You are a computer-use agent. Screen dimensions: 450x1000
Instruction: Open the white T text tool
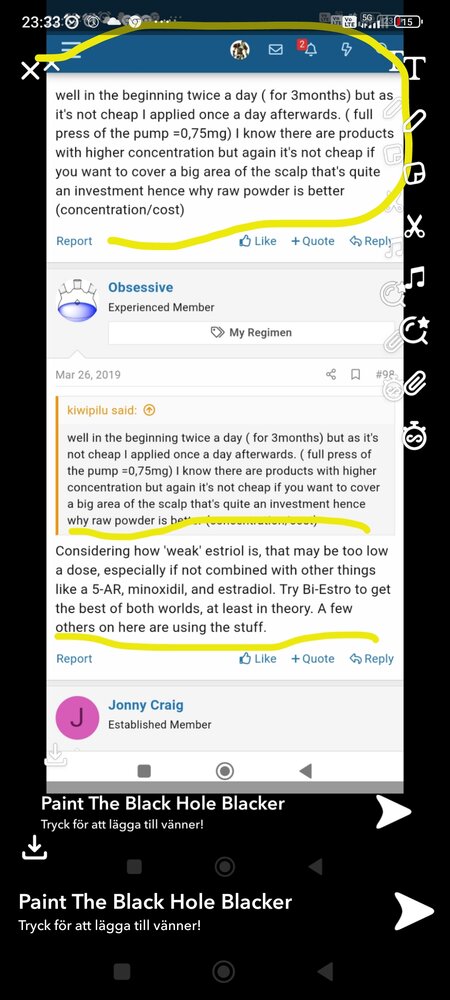pyautogui.click(x=414, y=68)
